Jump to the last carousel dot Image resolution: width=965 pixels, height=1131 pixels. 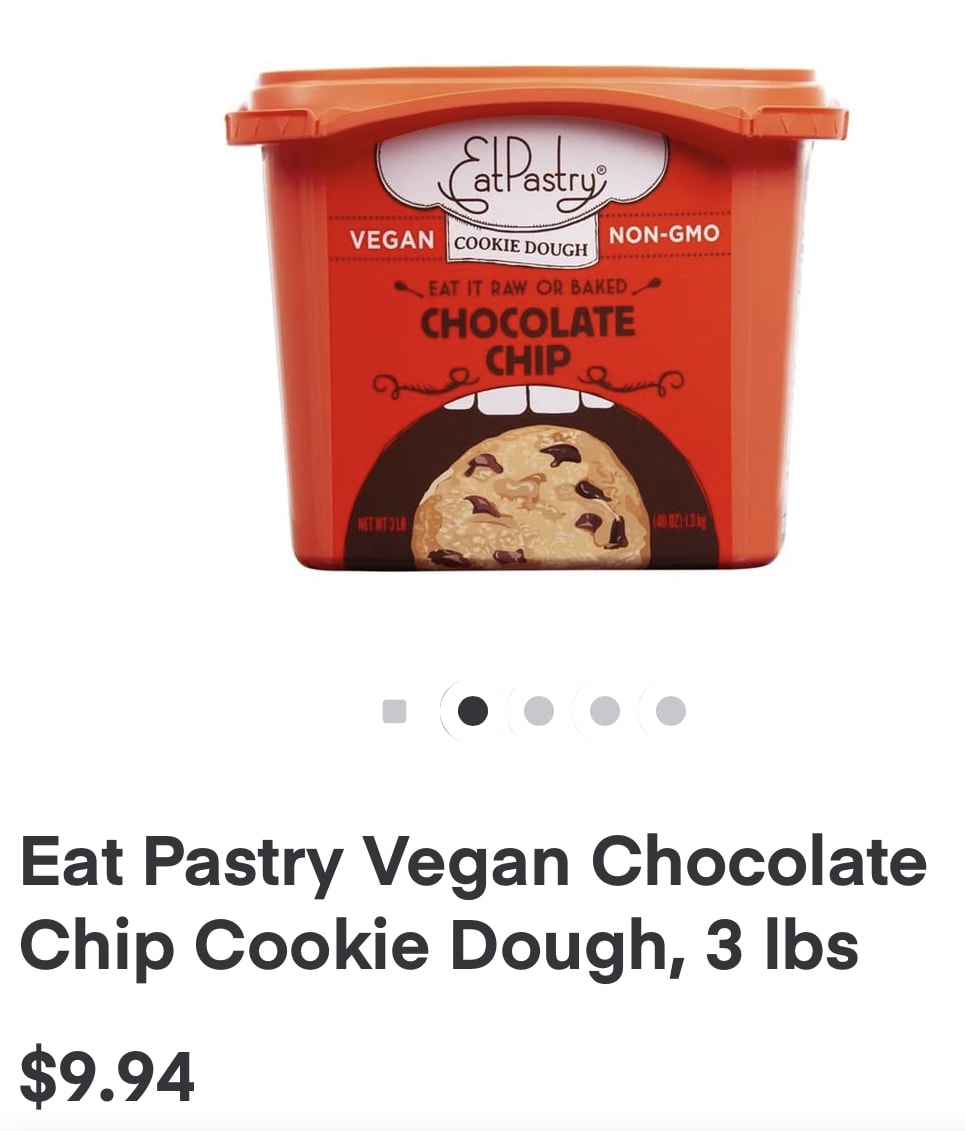pos(671,711)
